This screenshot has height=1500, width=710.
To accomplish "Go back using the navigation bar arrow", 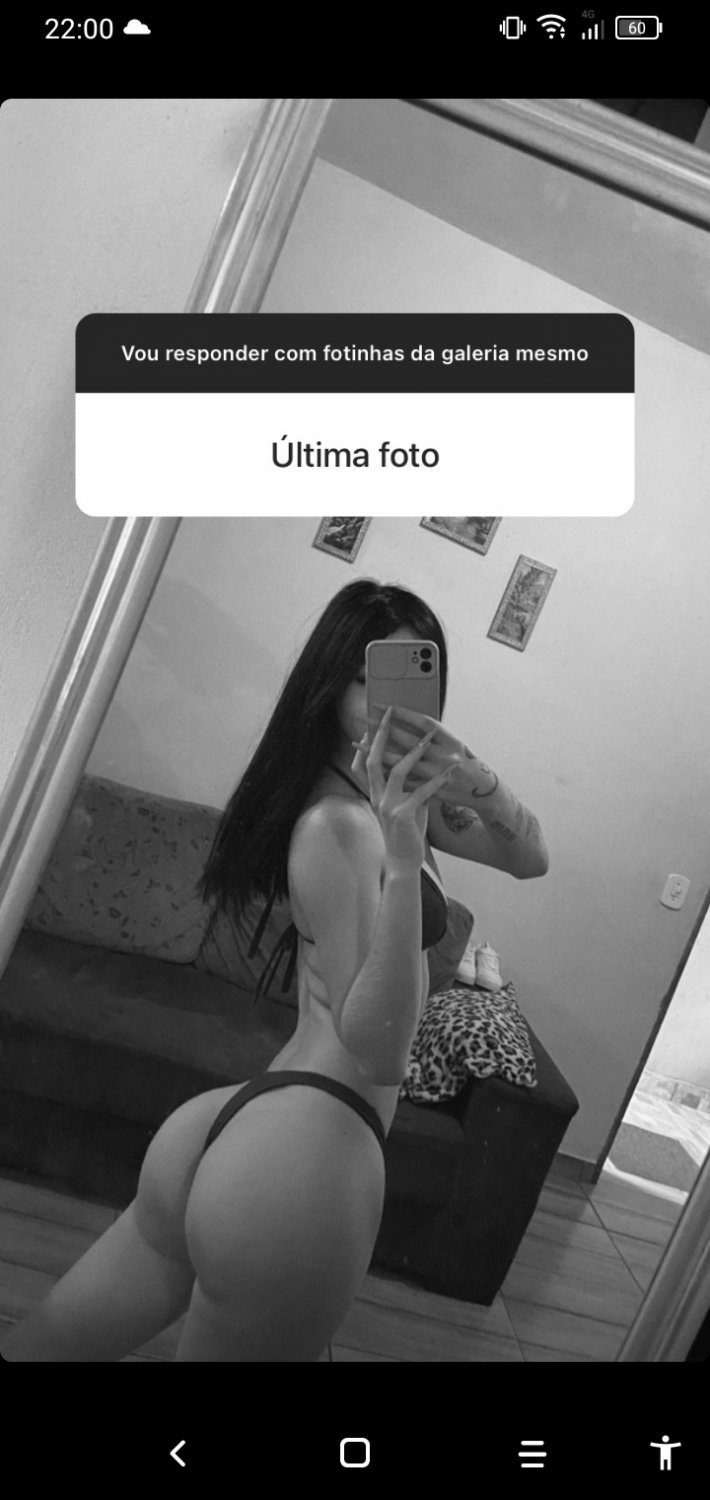I will coord(178,1453).
